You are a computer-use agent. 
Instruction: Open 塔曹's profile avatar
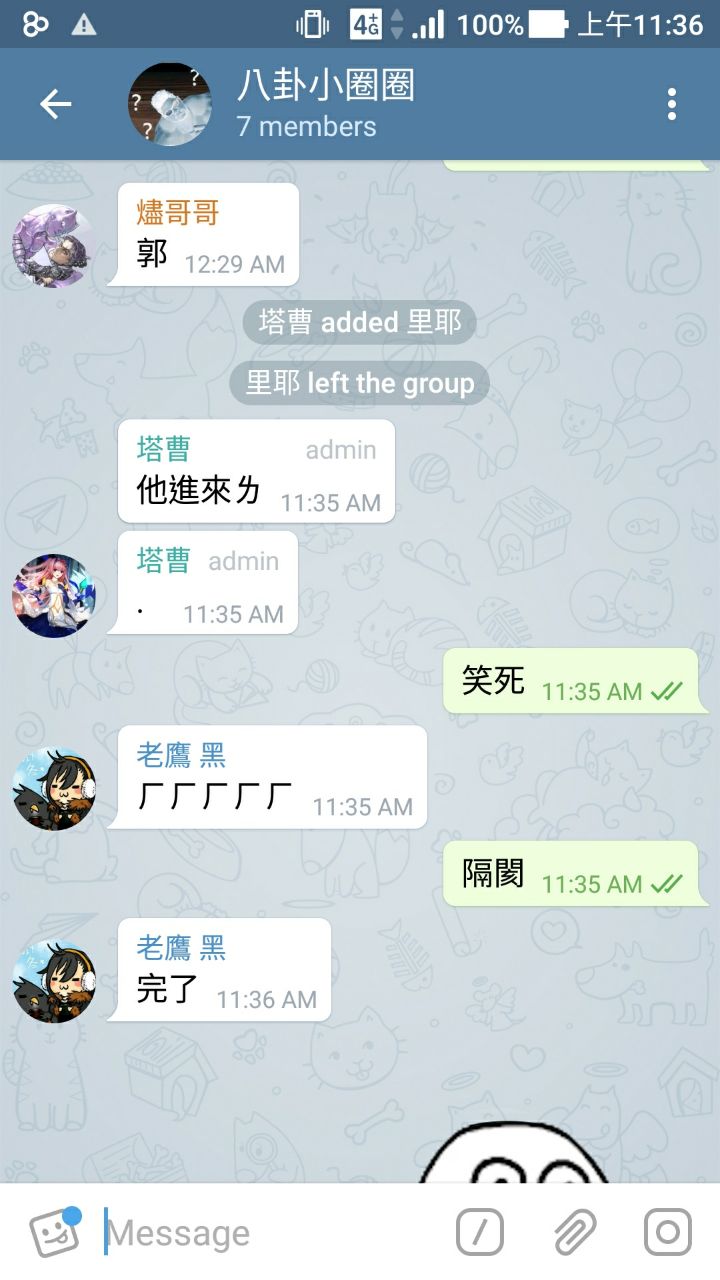(x=53, y=595)
